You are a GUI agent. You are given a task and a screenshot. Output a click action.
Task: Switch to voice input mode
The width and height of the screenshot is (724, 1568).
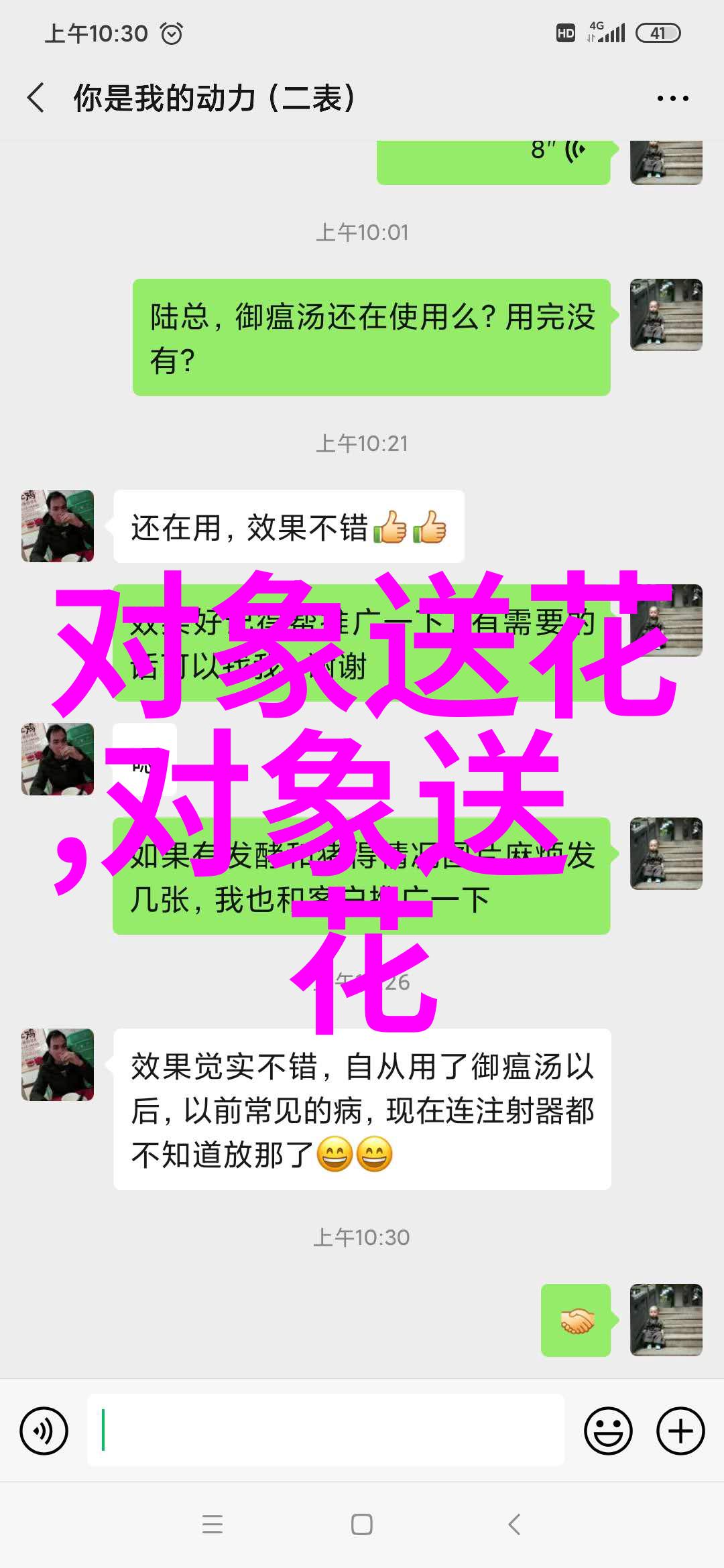(x=44, y=1431)
